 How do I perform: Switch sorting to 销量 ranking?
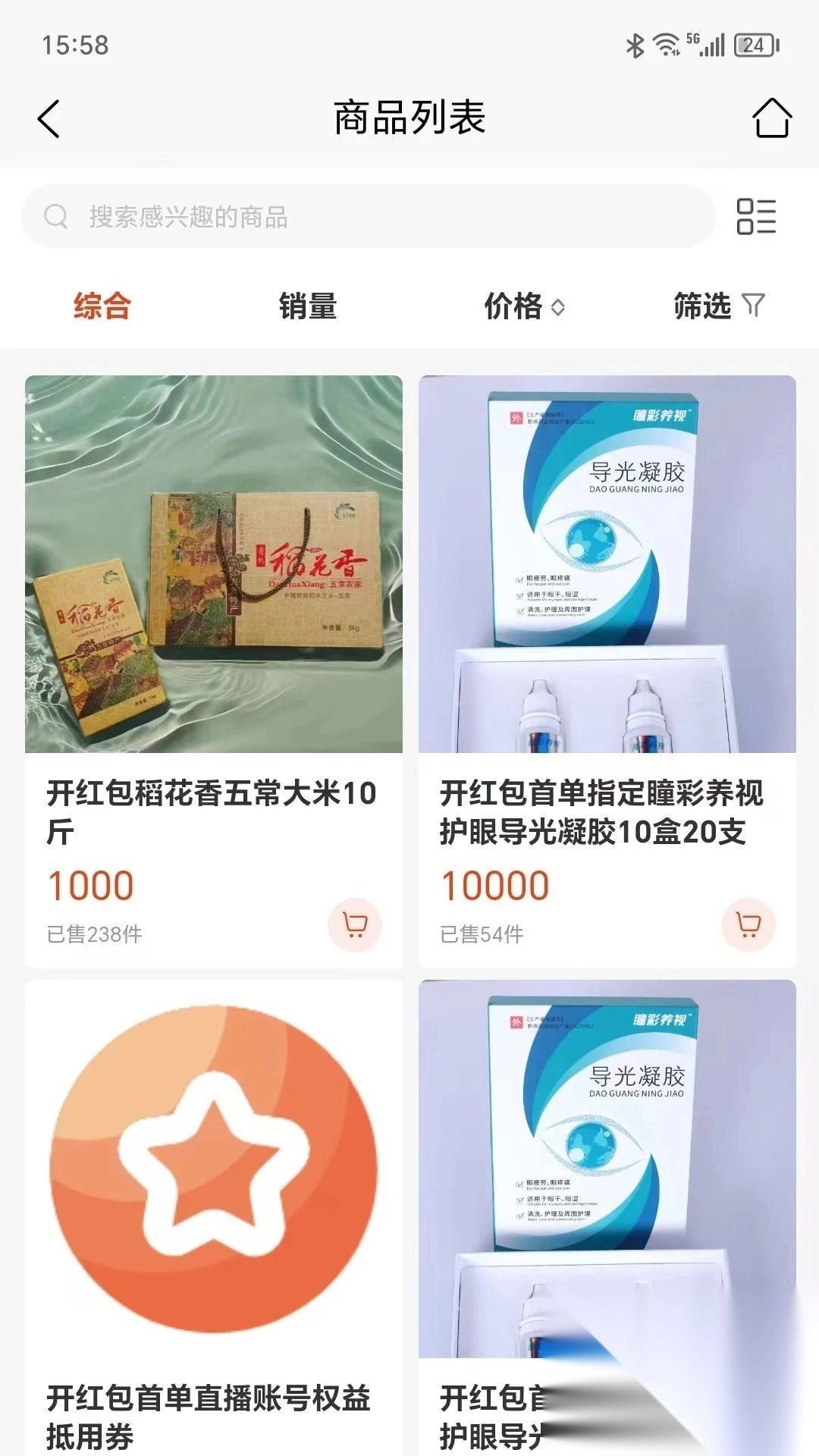tap(308, 306)
